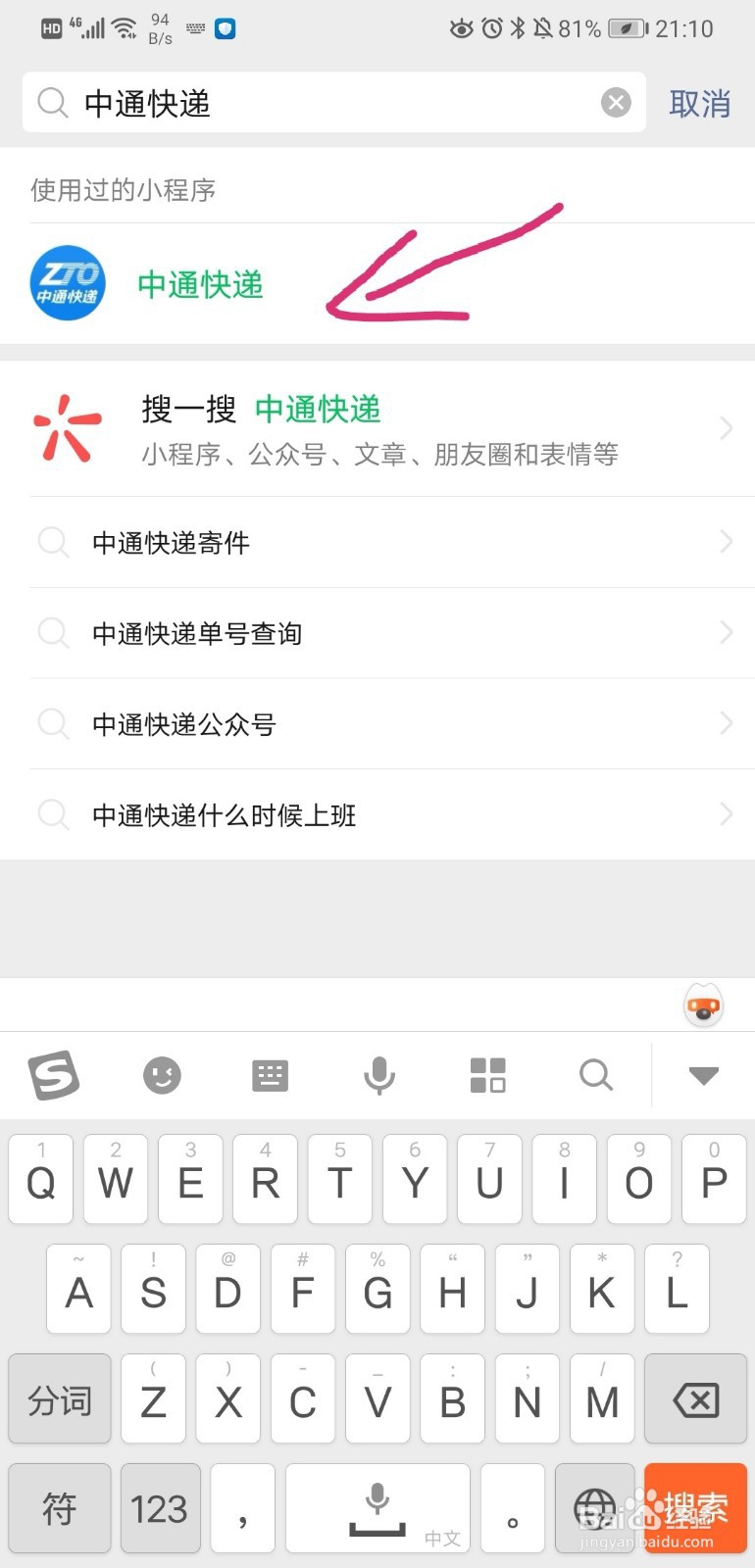755x1568 pixels.
Task: Expand the 搜一搜 中通快递 row chevron
Action: 726,428
